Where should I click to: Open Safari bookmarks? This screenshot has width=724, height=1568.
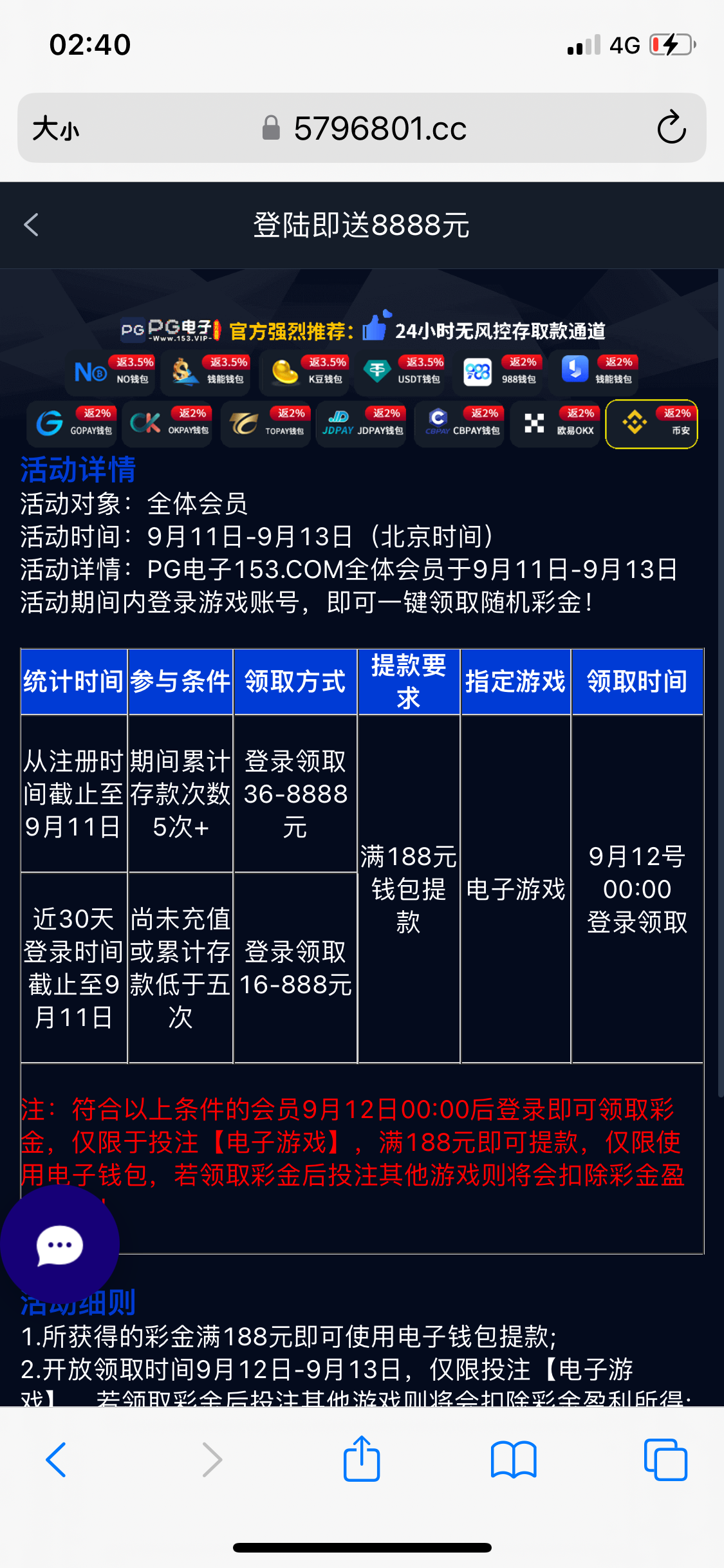coord(513,1459)
